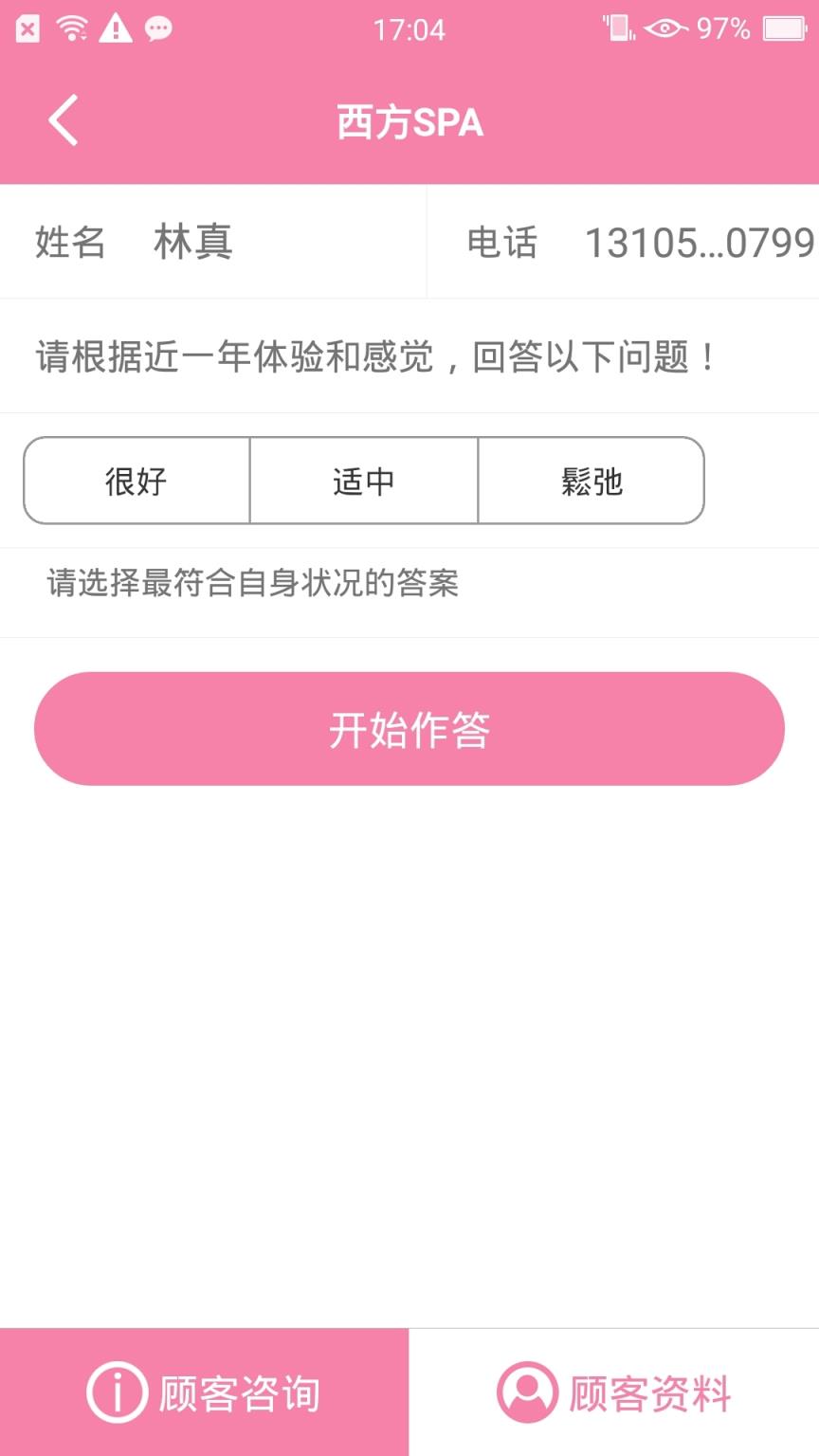
Task: Tap the back arrow to leave 西方SPA page
Action: point(63,121)
